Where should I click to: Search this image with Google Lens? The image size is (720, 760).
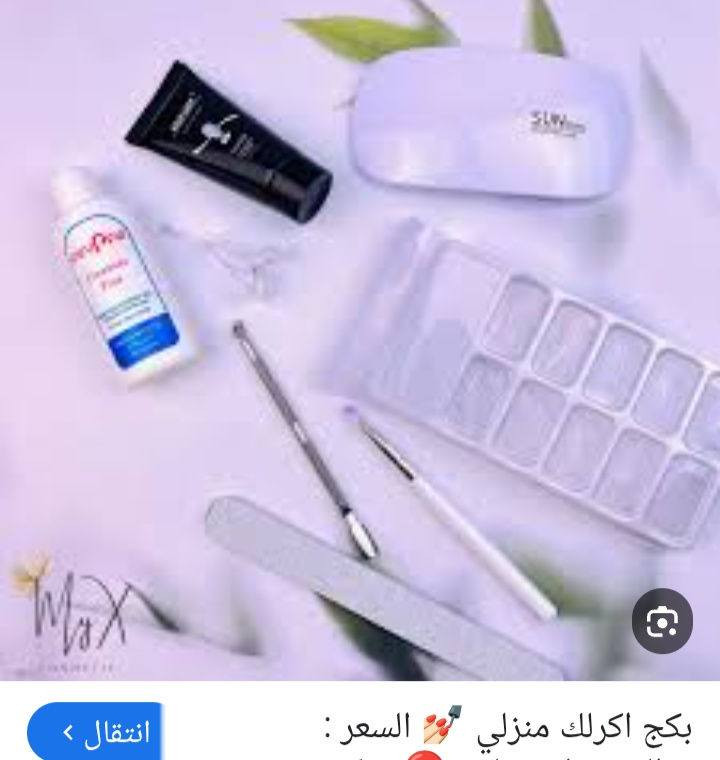662,623
